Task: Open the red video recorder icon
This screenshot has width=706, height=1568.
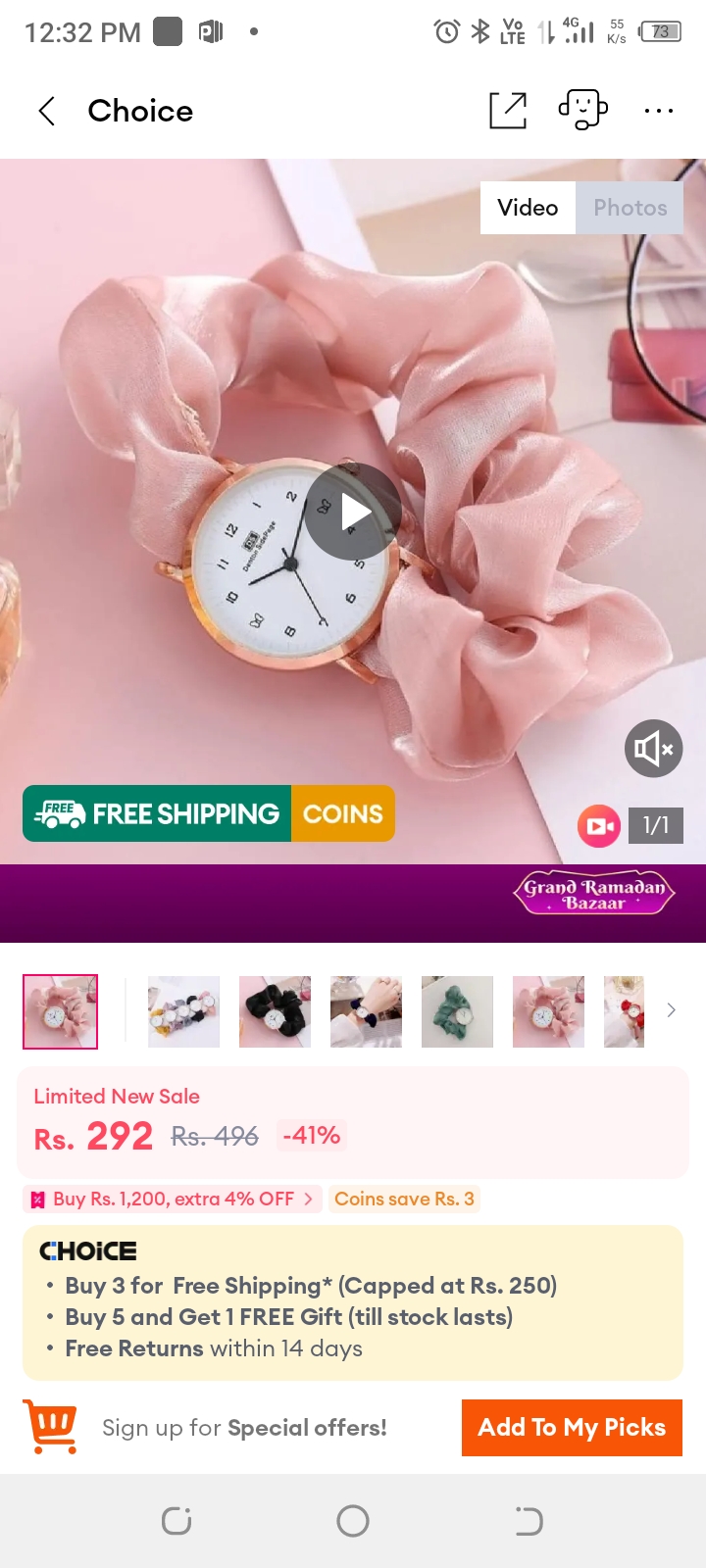Action: point(599,826)
